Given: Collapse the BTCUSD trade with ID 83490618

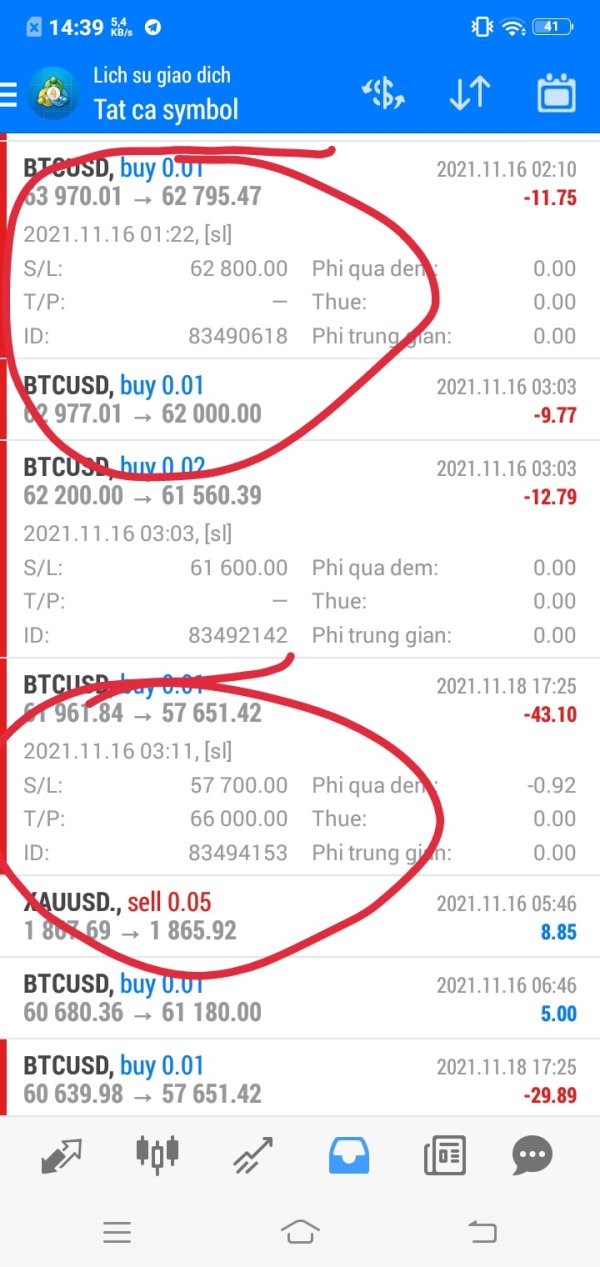Looking at the screenshot, I should coord(300,250).
